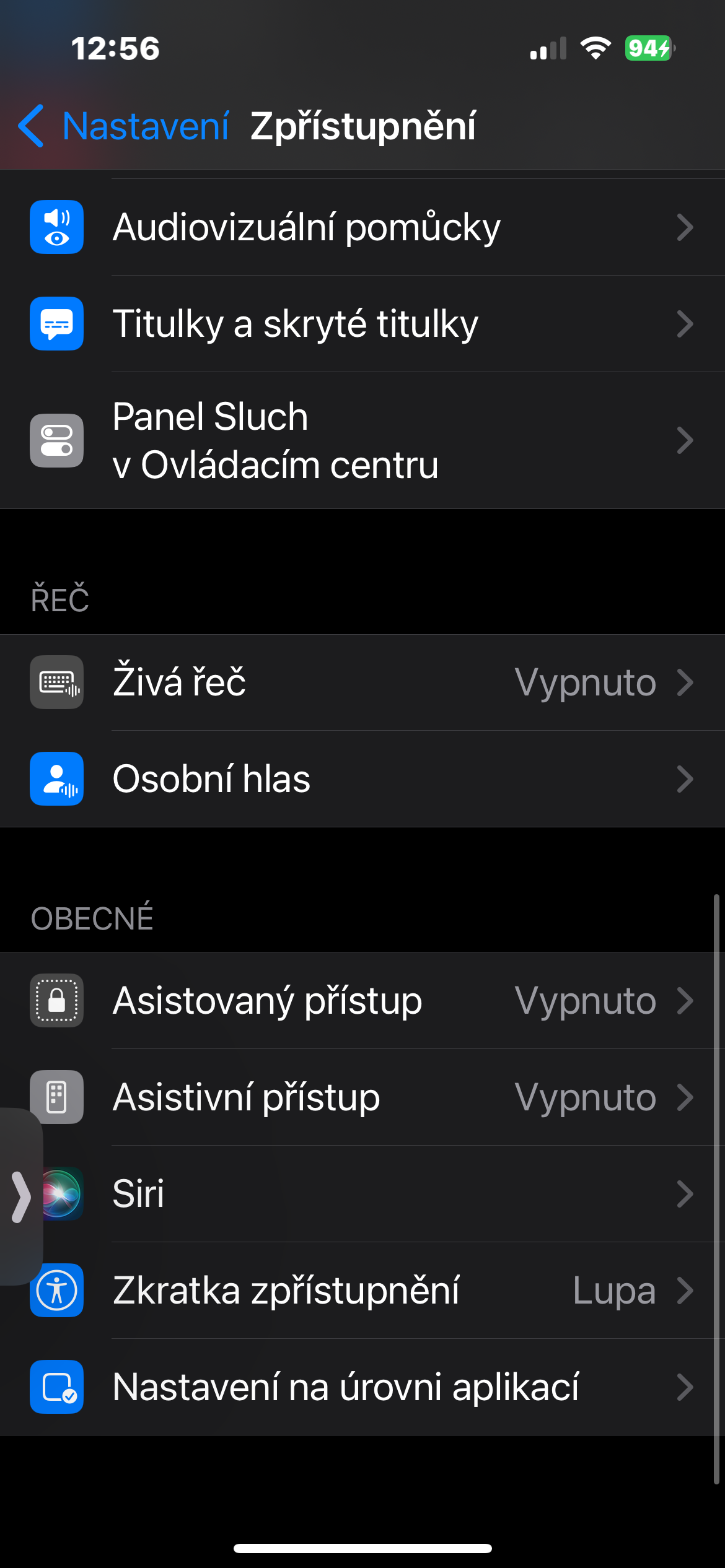Open the Živá řeč setting
Screen dimensions: 725x1568
pyautogui.click(x=362, y=682)
